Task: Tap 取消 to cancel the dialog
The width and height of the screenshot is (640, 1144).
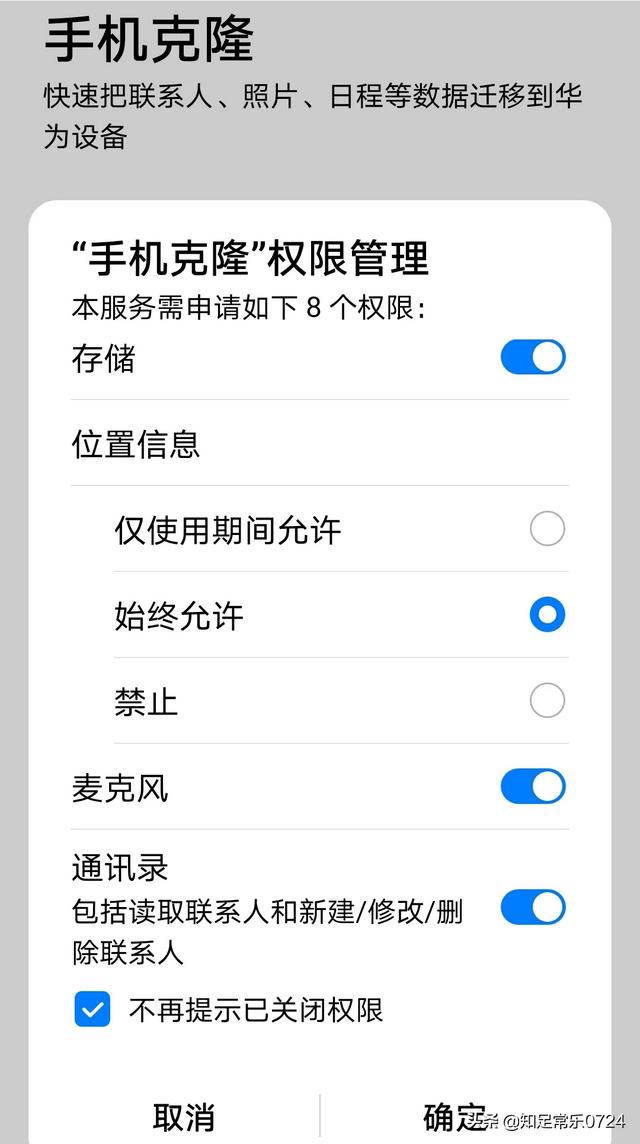Action: [x=184, y=1117]
